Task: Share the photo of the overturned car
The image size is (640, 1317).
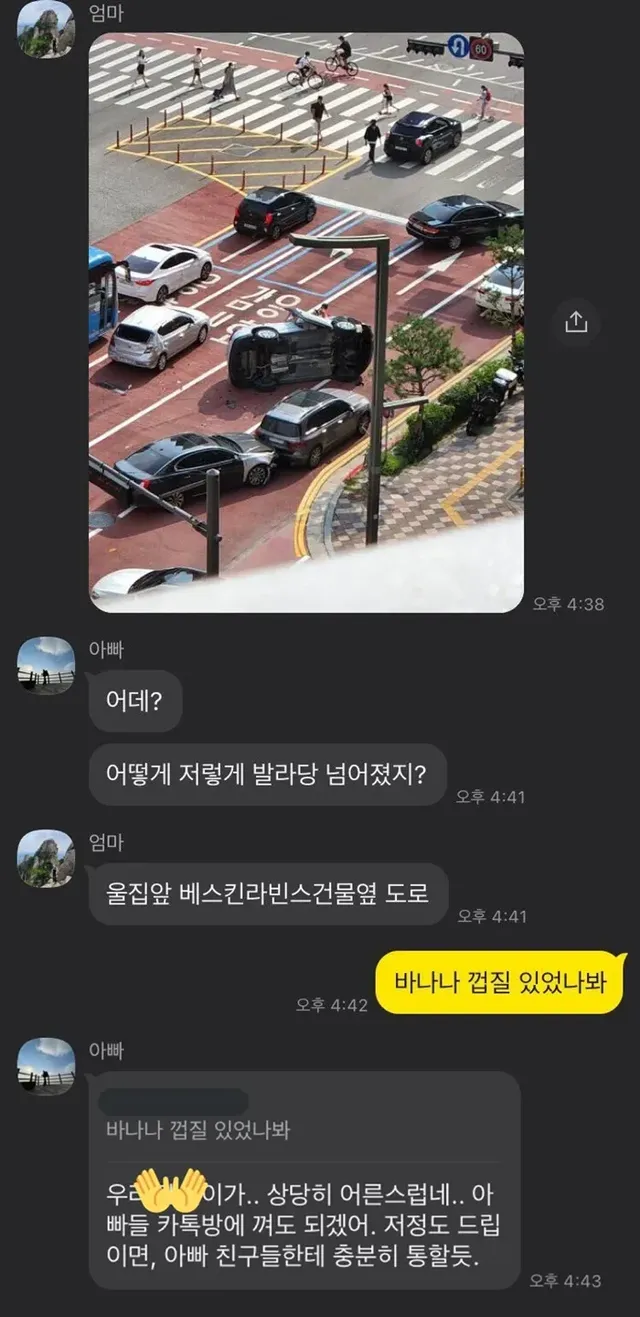Action: (576, 322)
